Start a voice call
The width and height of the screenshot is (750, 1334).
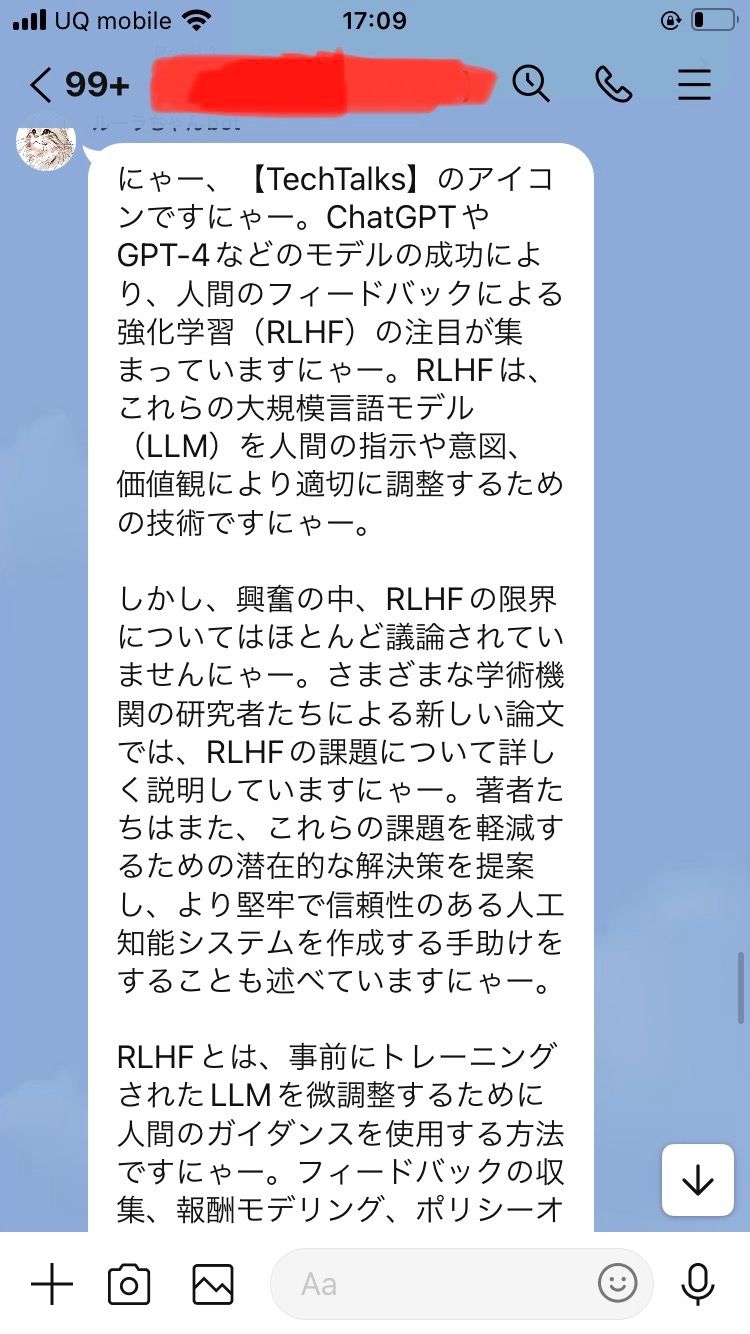pos(612,84)
